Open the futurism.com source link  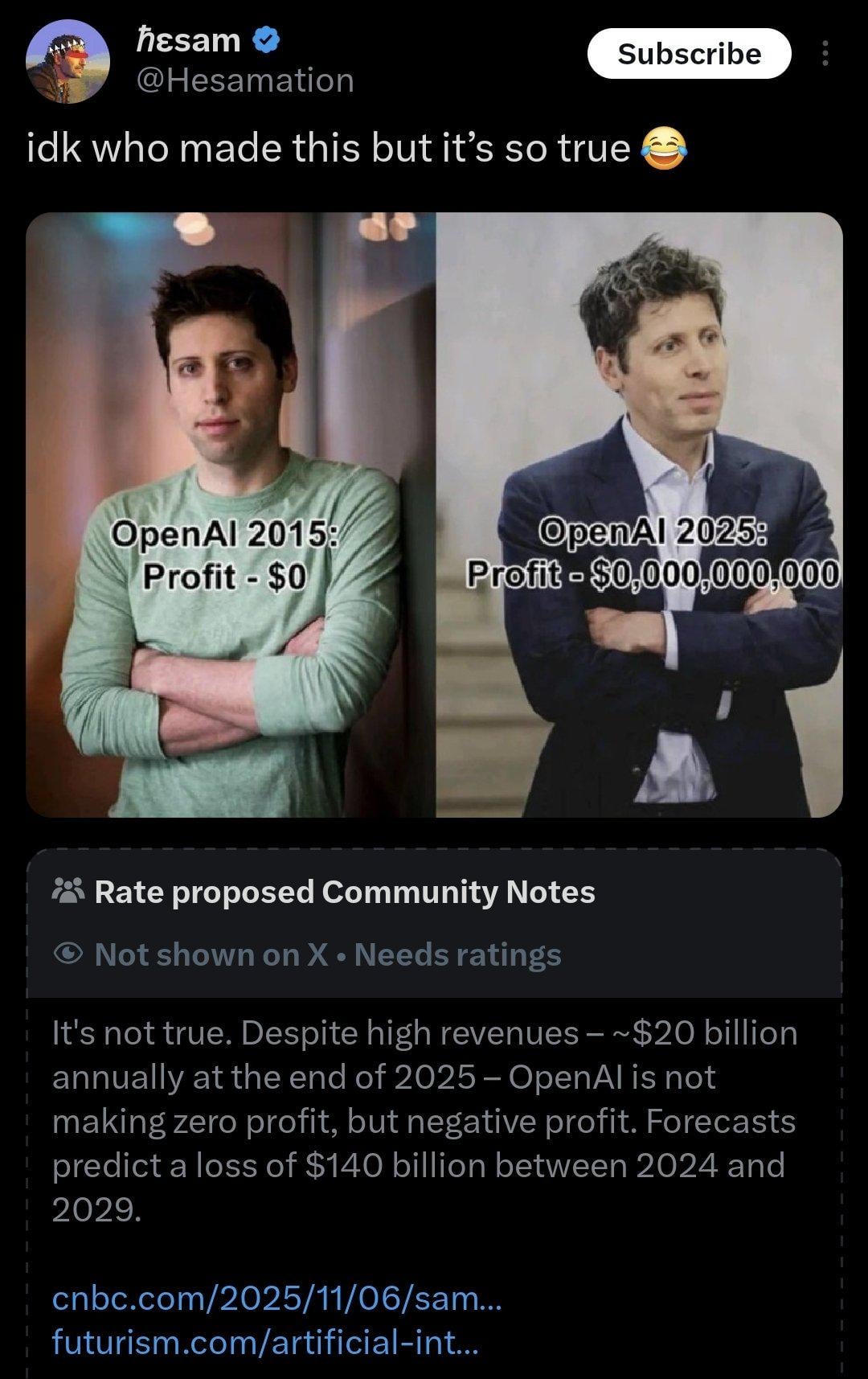[265, 1341]
